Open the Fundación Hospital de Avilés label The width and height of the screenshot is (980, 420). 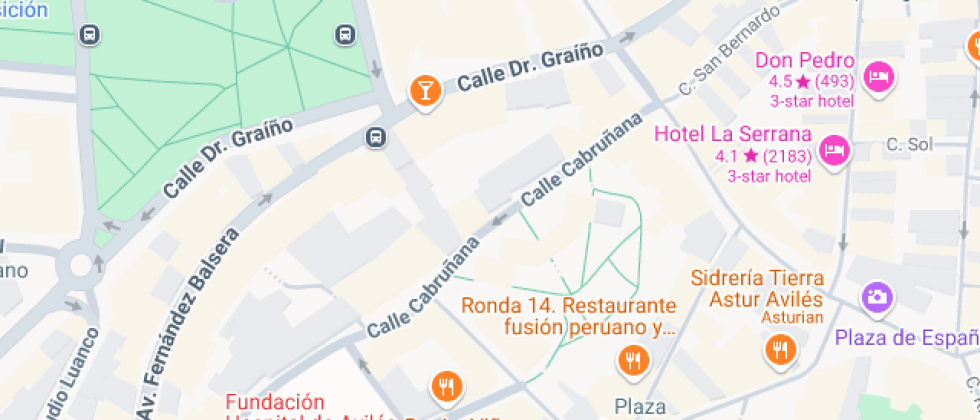tap(277, 404)
